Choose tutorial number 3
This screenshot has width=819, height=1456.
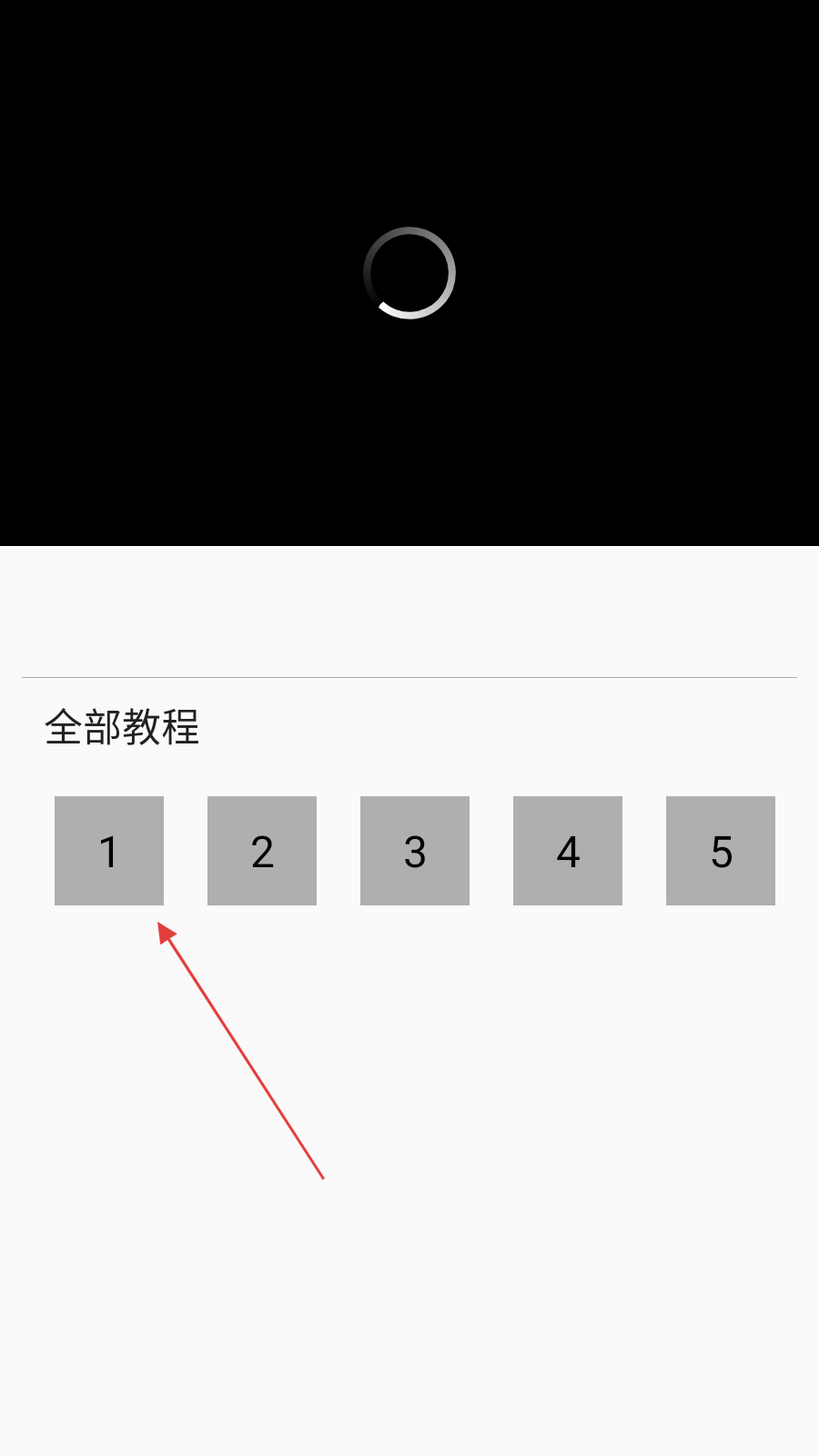(415, 851)
